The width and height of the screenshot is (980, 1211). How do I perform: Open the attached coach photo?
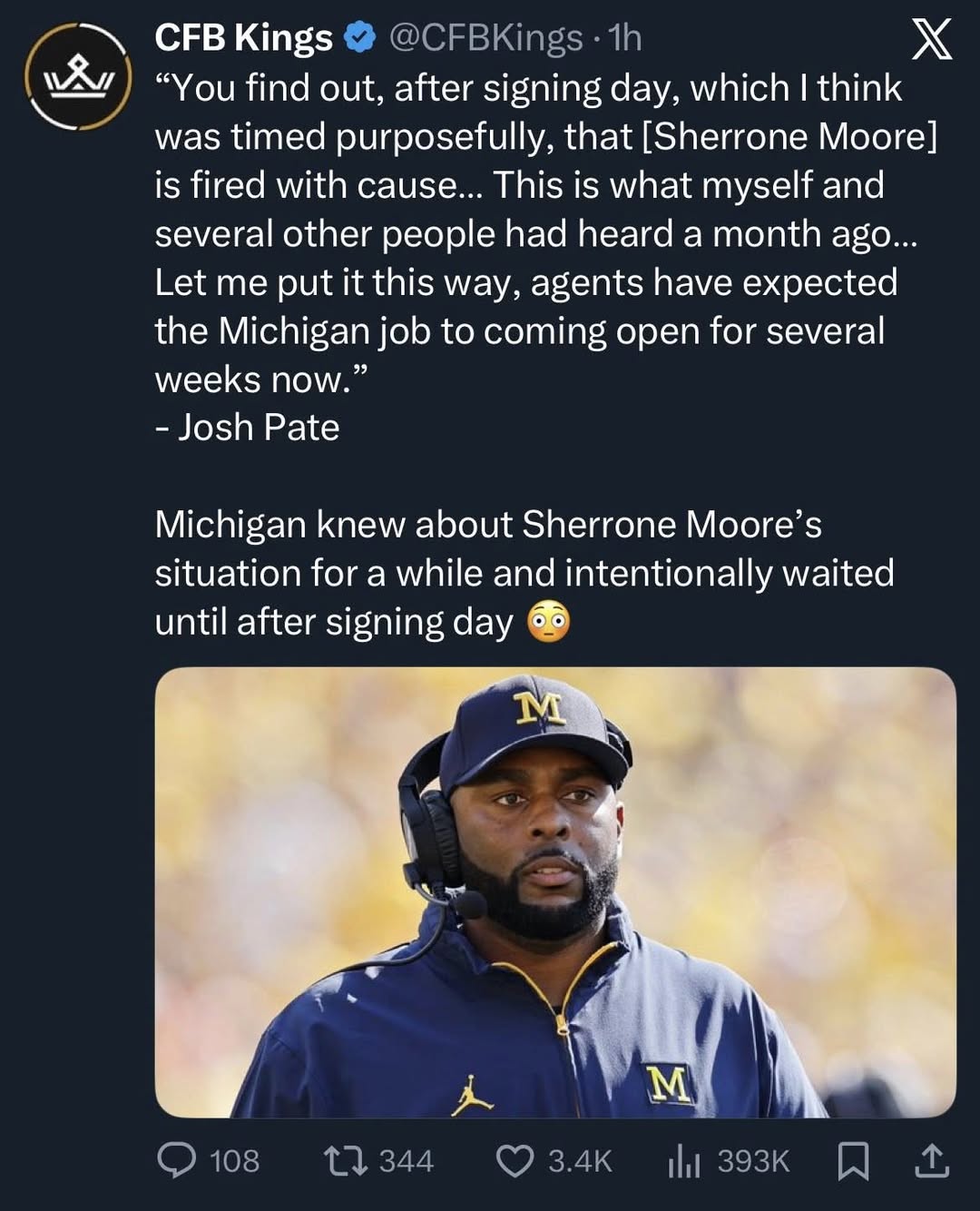(555, 892)
